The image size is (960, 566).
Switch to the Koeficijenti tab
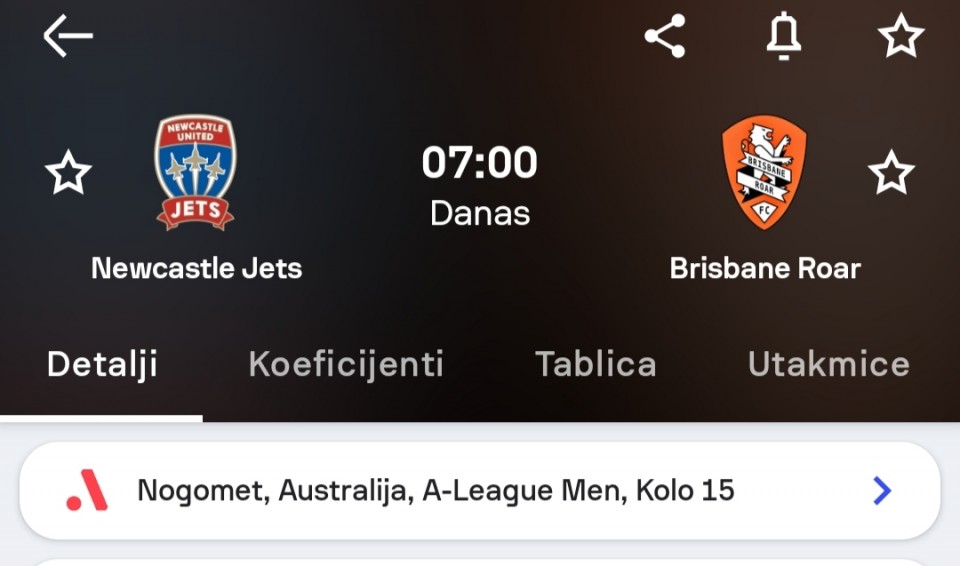(x=346, y=364)
